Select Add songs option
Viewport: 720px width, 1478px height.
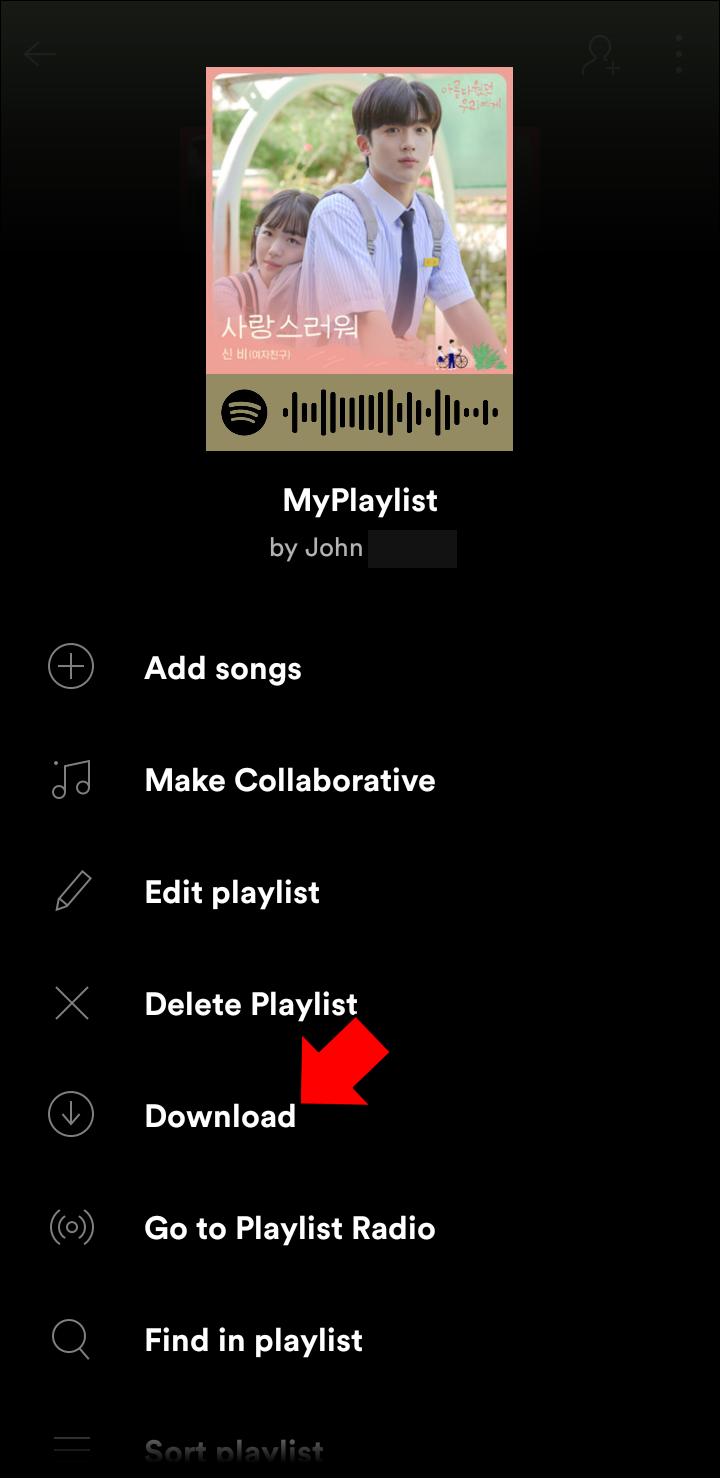click(222, 668)
